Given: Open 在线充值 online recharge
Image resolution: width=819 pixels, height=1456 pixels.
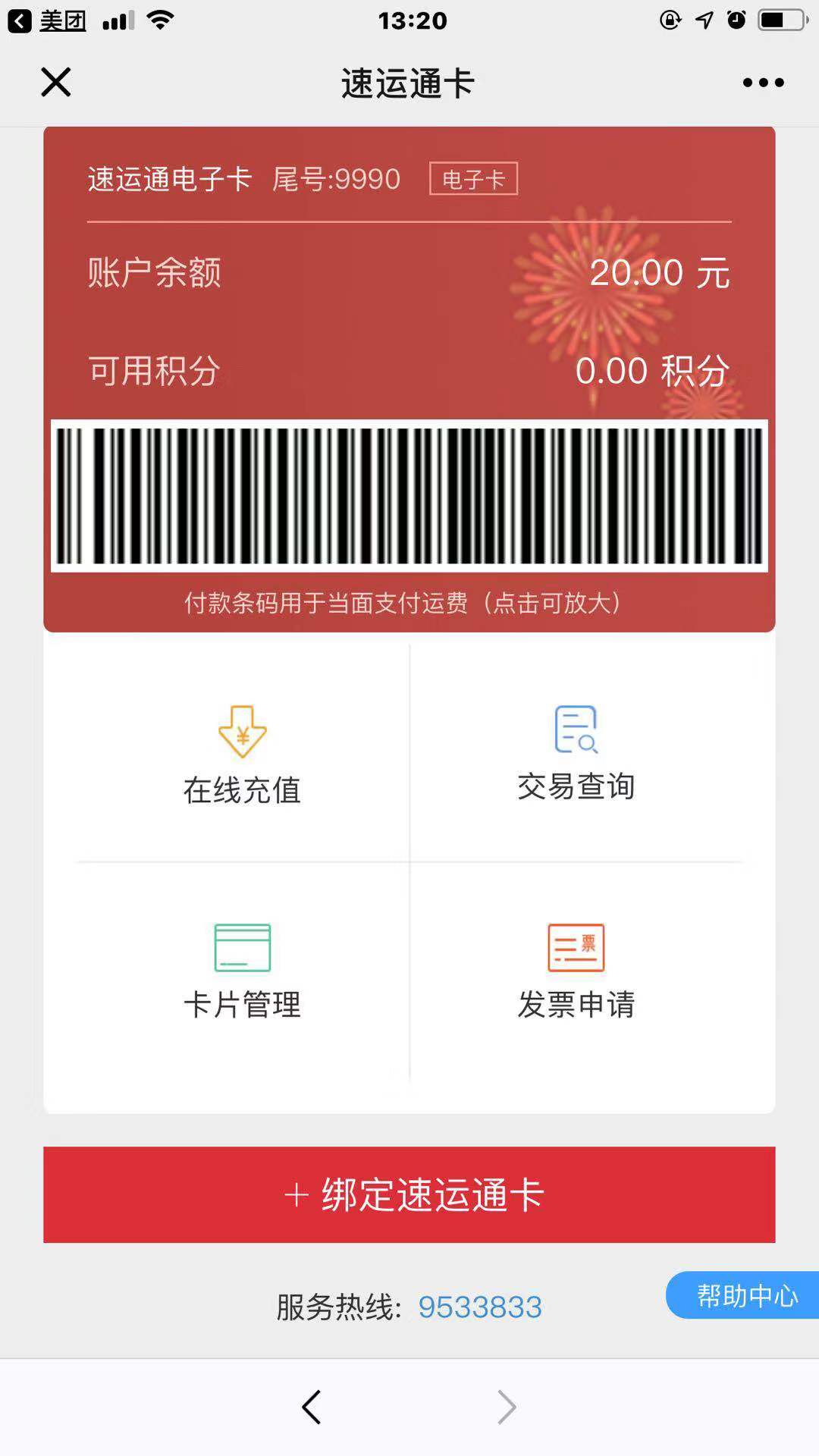Looking at the screenshot, I should click(x=242, y=754).
